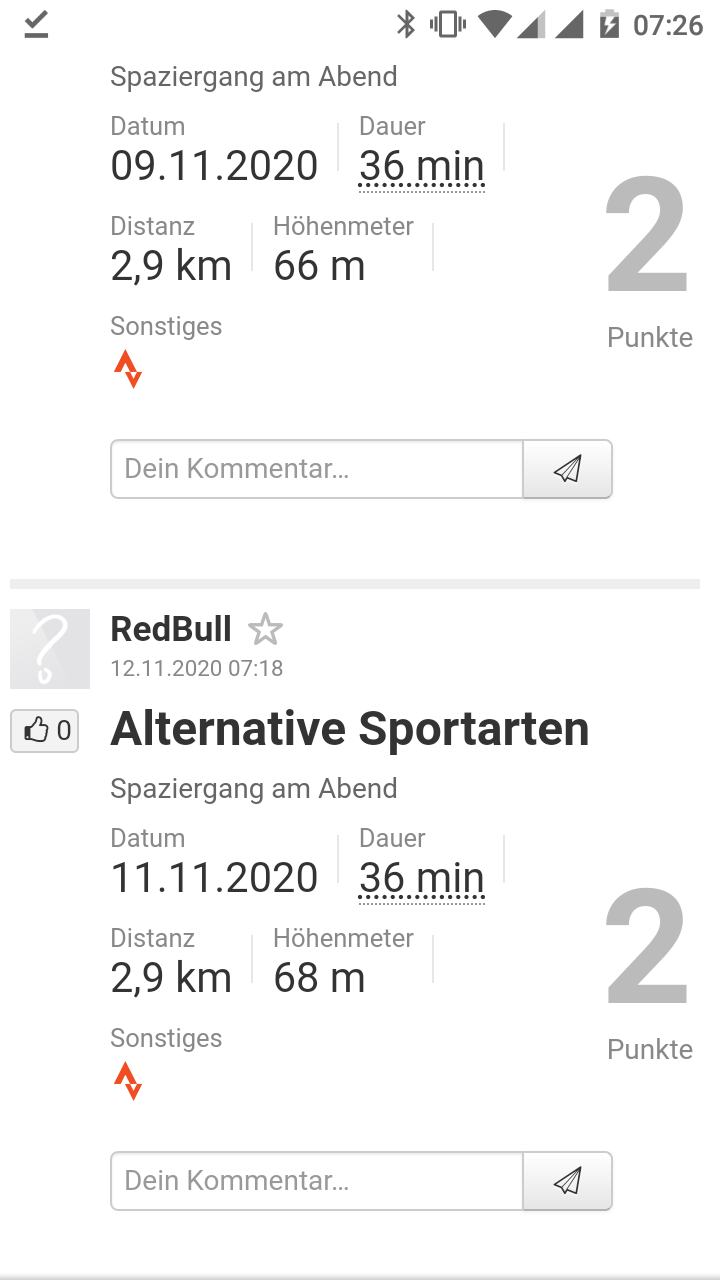This screenshot has width=720, height=1280.
Task: Send comment on the 09.11.2020 activity
Action: [567, 469]
